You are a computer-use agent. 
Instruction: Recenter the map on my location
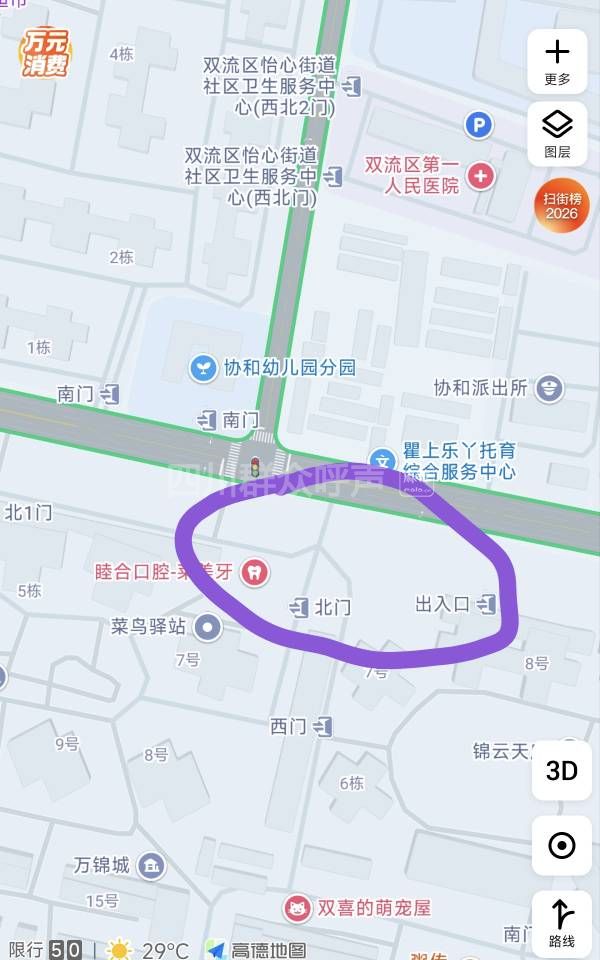[x=561, y=846]
